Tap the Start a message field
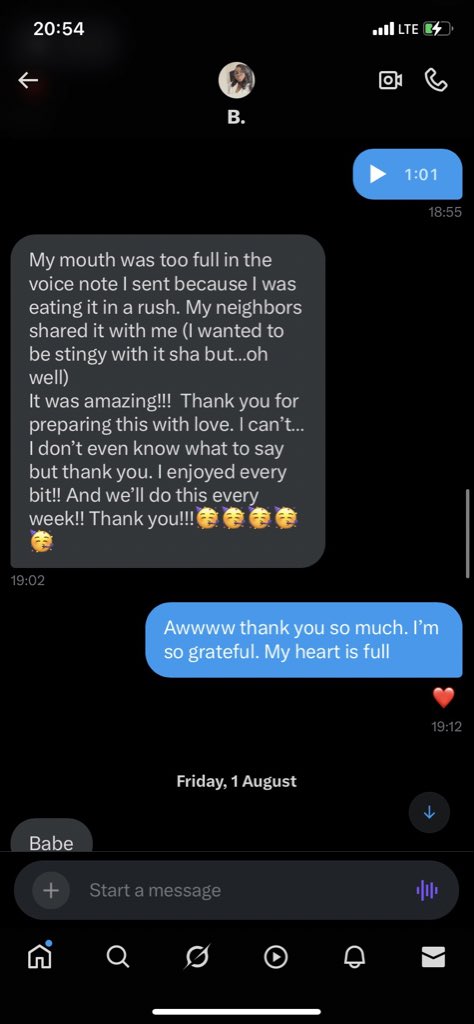The image size is (474, 1024). [x=236, y=890]
